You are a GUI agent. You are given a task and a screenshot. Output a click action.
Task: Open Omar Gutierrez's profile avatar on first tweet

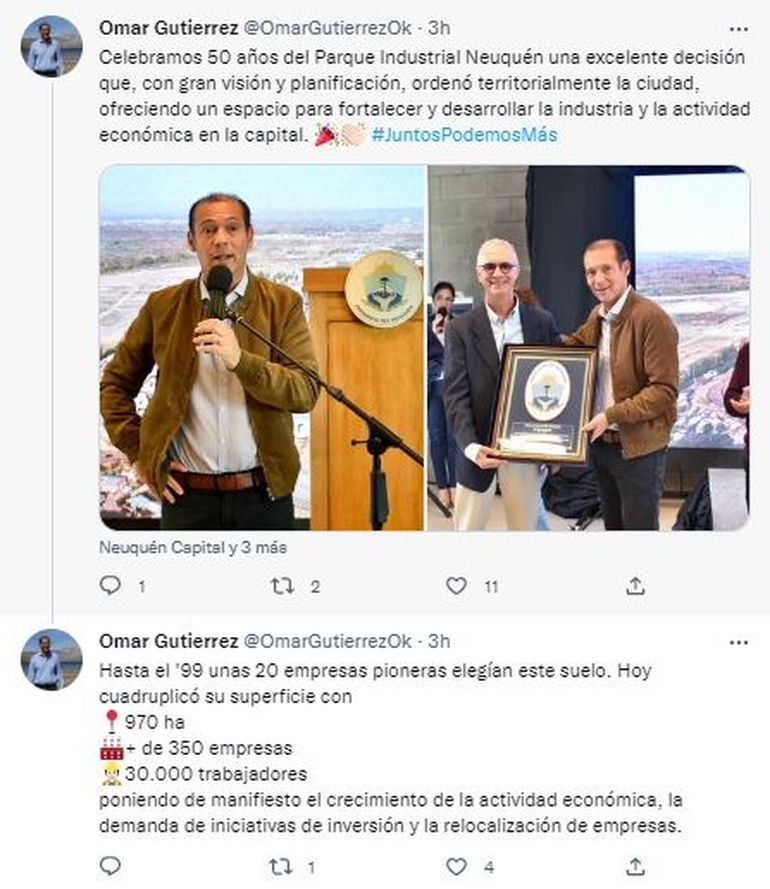51,46
